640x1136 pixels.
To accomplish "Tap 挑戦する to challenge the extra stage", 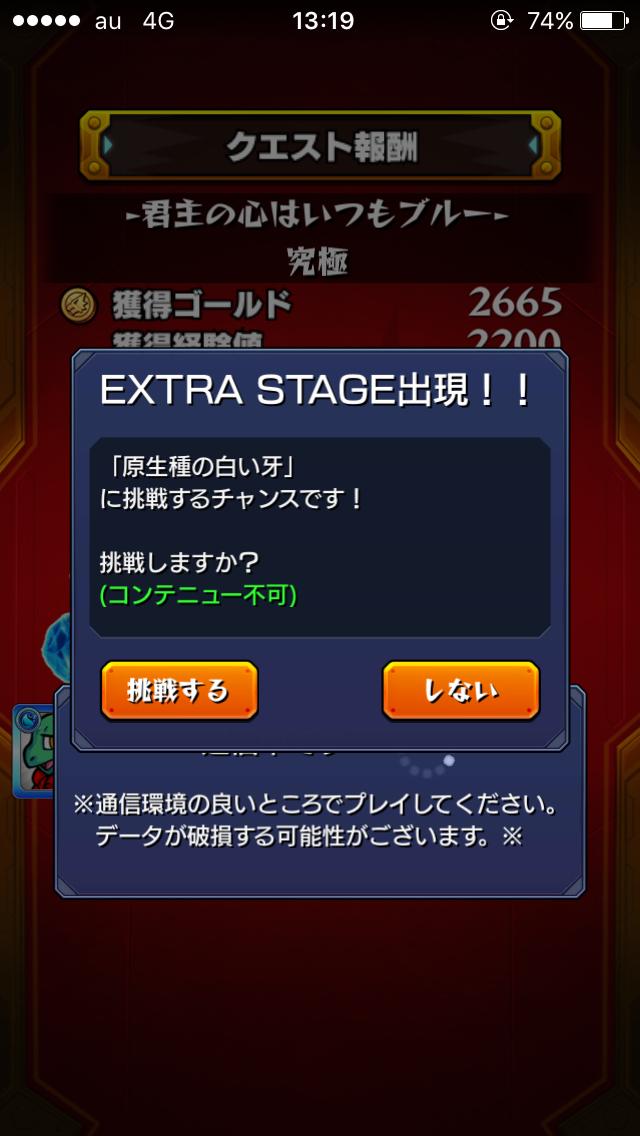I will pos(179,690).
